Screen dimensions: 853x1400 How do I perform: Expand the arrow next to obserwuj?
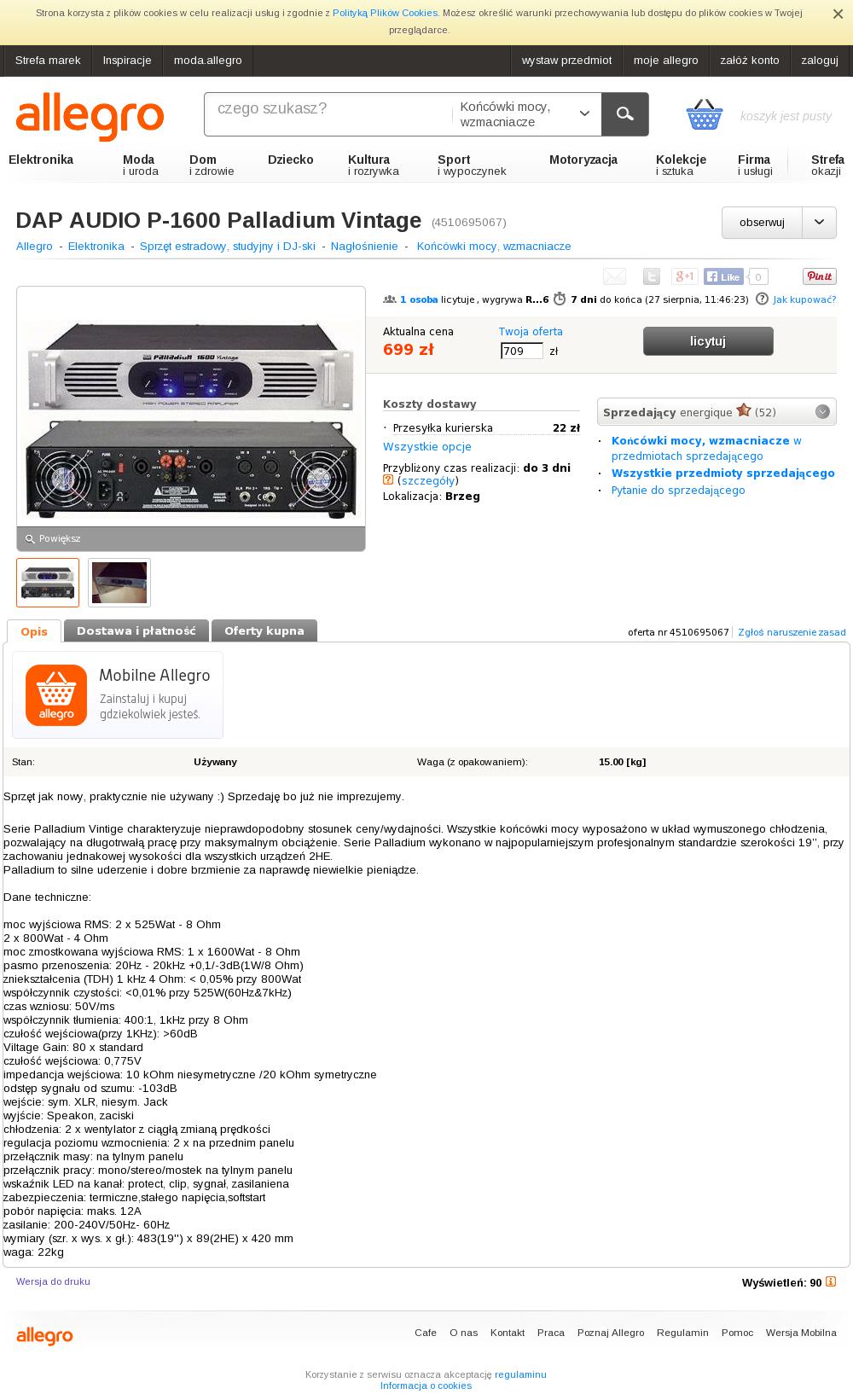coord(819,223)
